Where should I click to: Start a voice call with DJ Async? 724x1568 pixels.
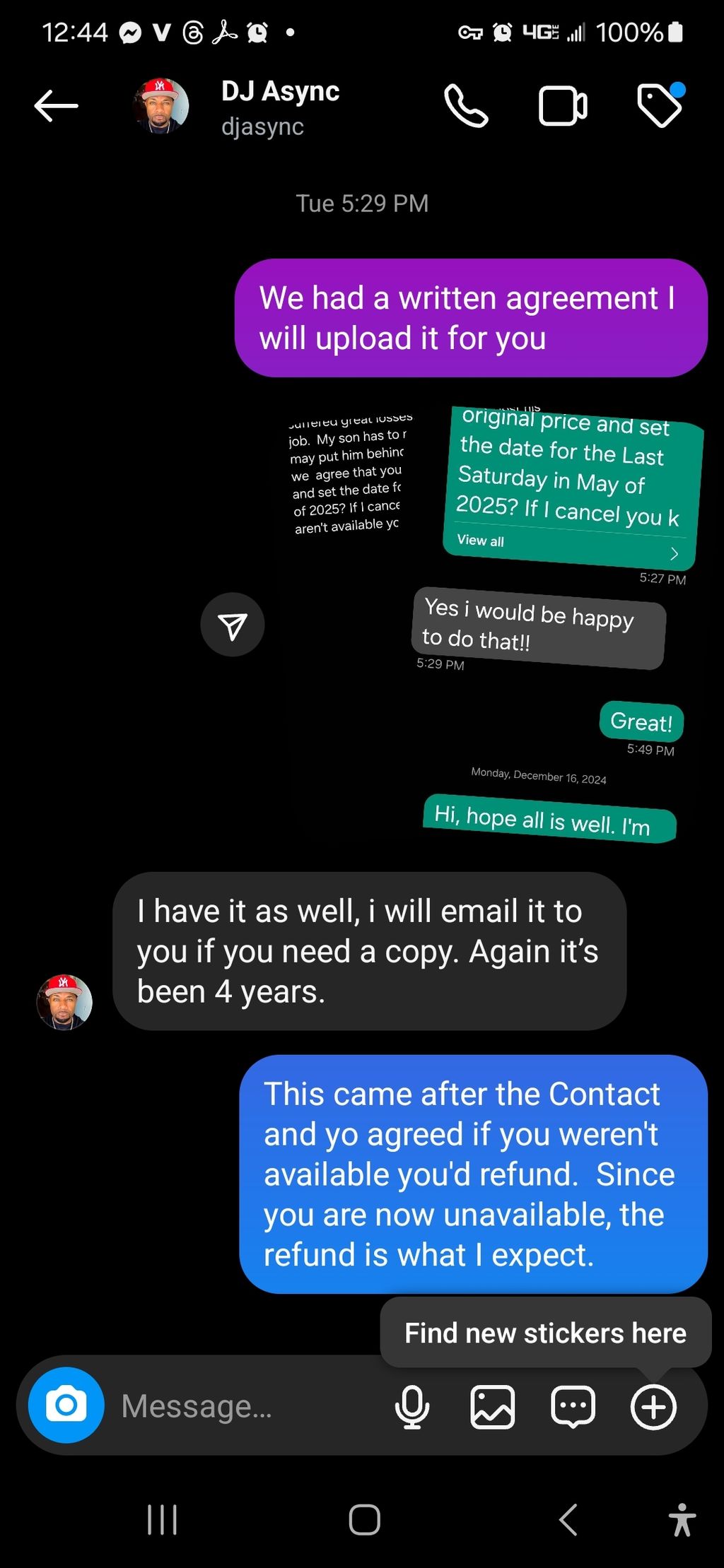(466, 107)
